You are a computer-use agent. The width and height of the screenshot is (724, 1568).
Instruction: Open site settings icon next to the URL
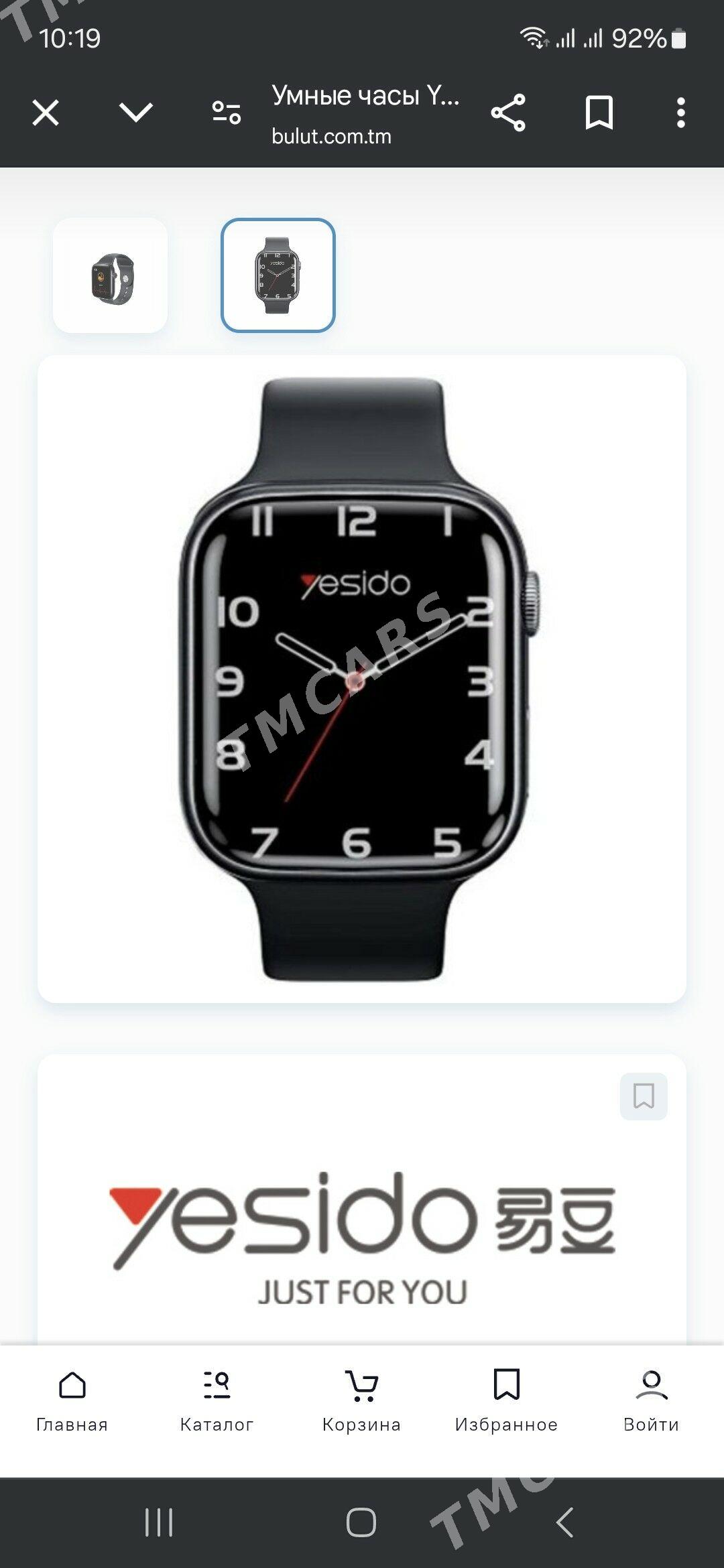pyautogui.click(x=227, y=113)
